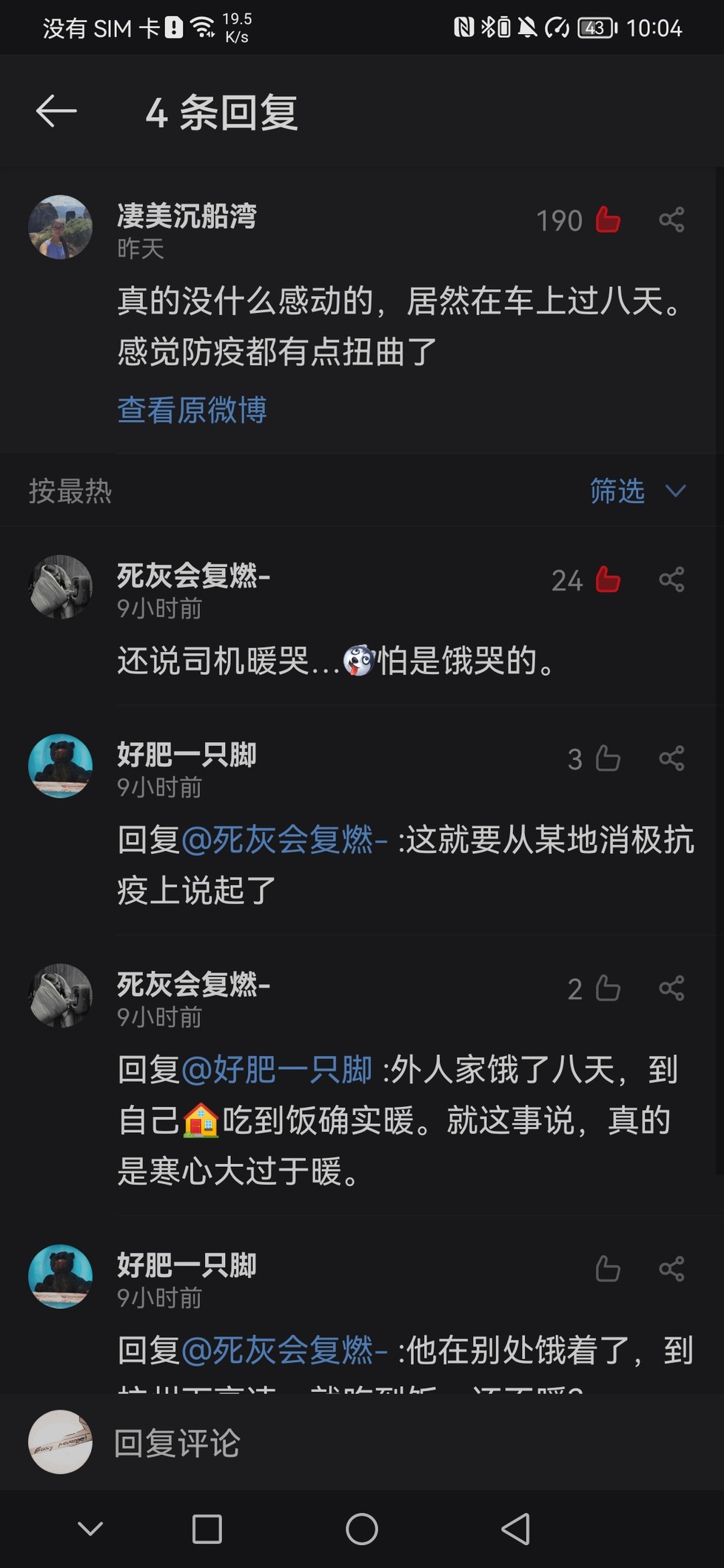This screenshot has height=1568, width=724.
Task: Unlike the reply 还说司机暖哭
Action: pos(608,579)
